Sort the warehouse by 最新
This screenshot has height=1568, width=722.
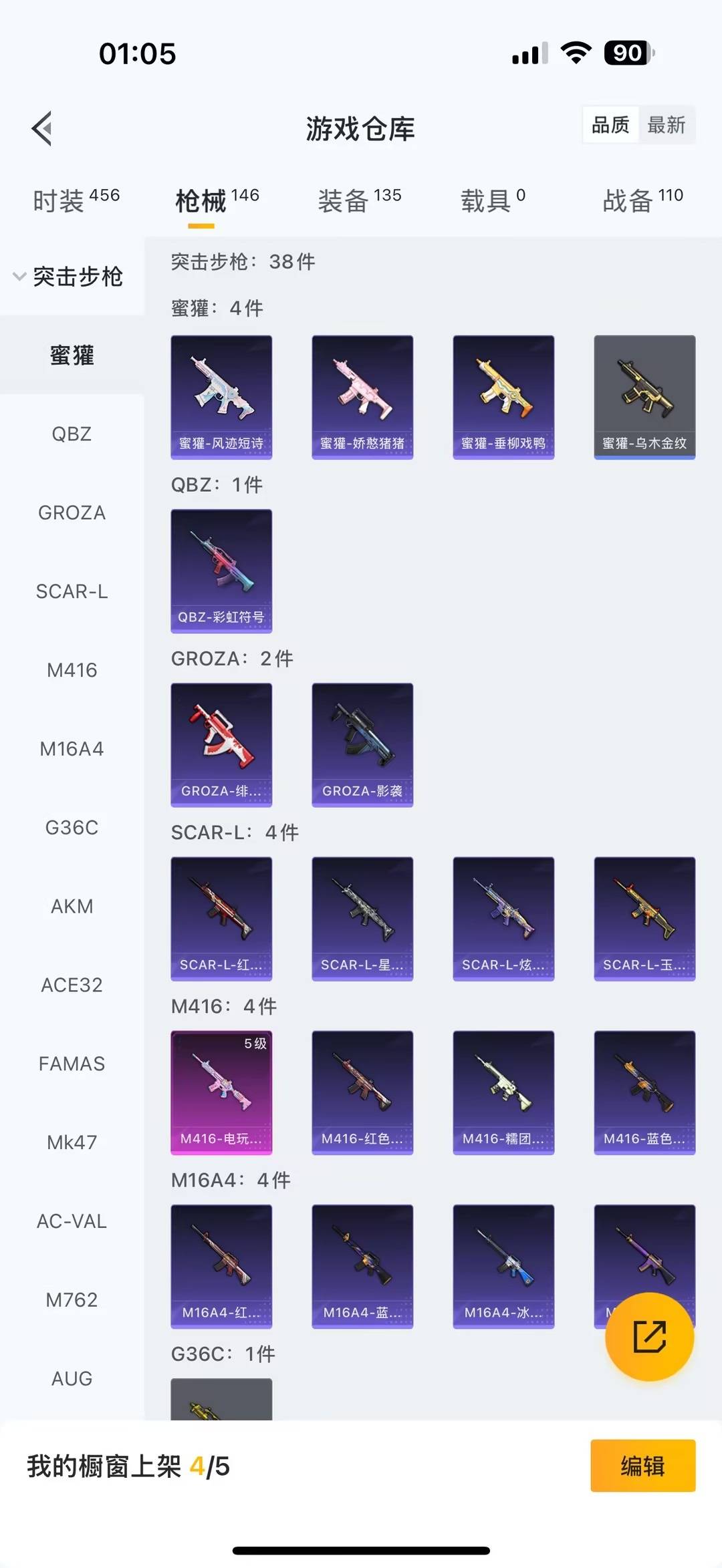click(666, 125)
